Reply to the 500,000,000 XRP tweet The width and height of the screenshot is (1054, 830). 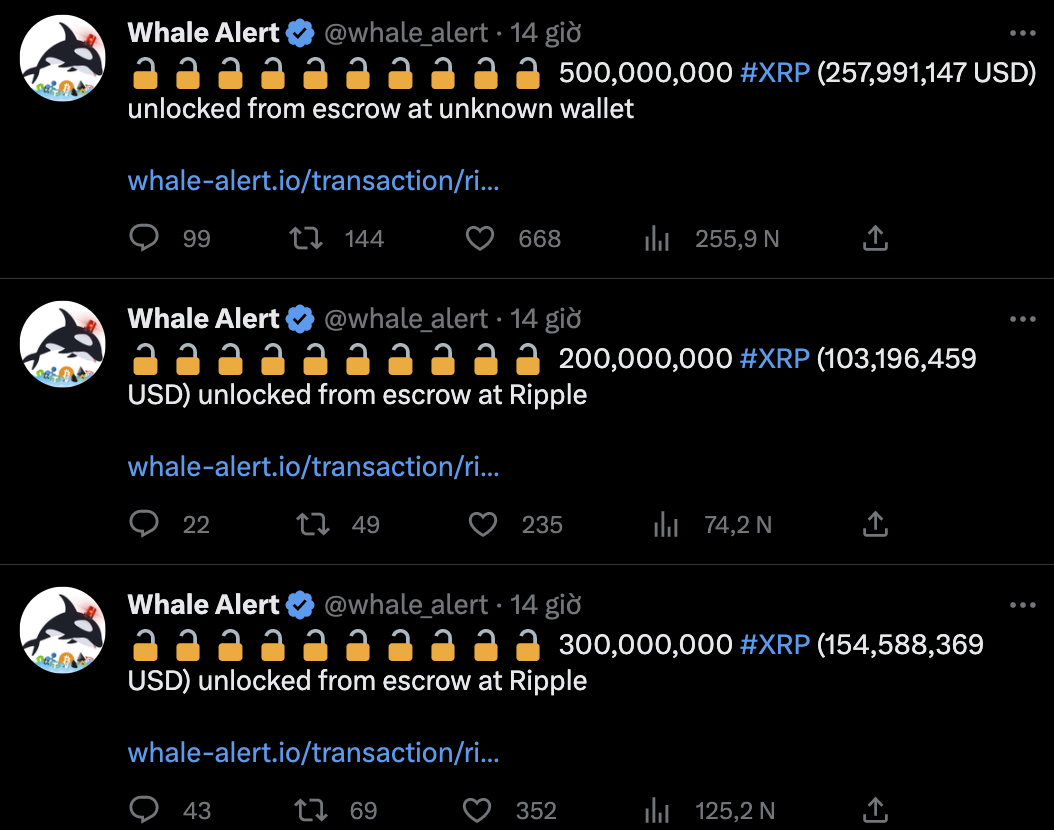(x=146, y=238)
